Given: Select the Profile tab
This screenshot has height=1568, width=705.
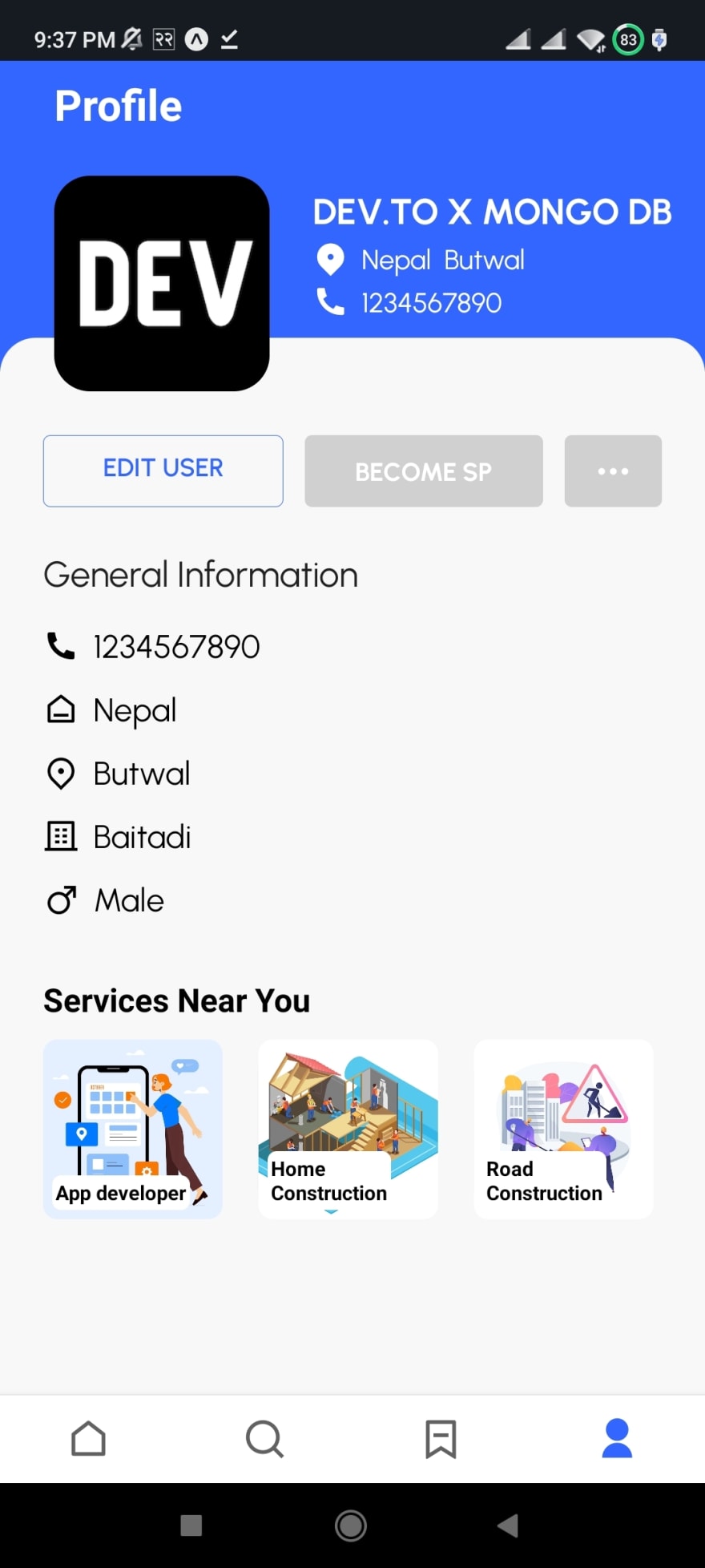Looking at the screenshot, I should click(617, 1438).
